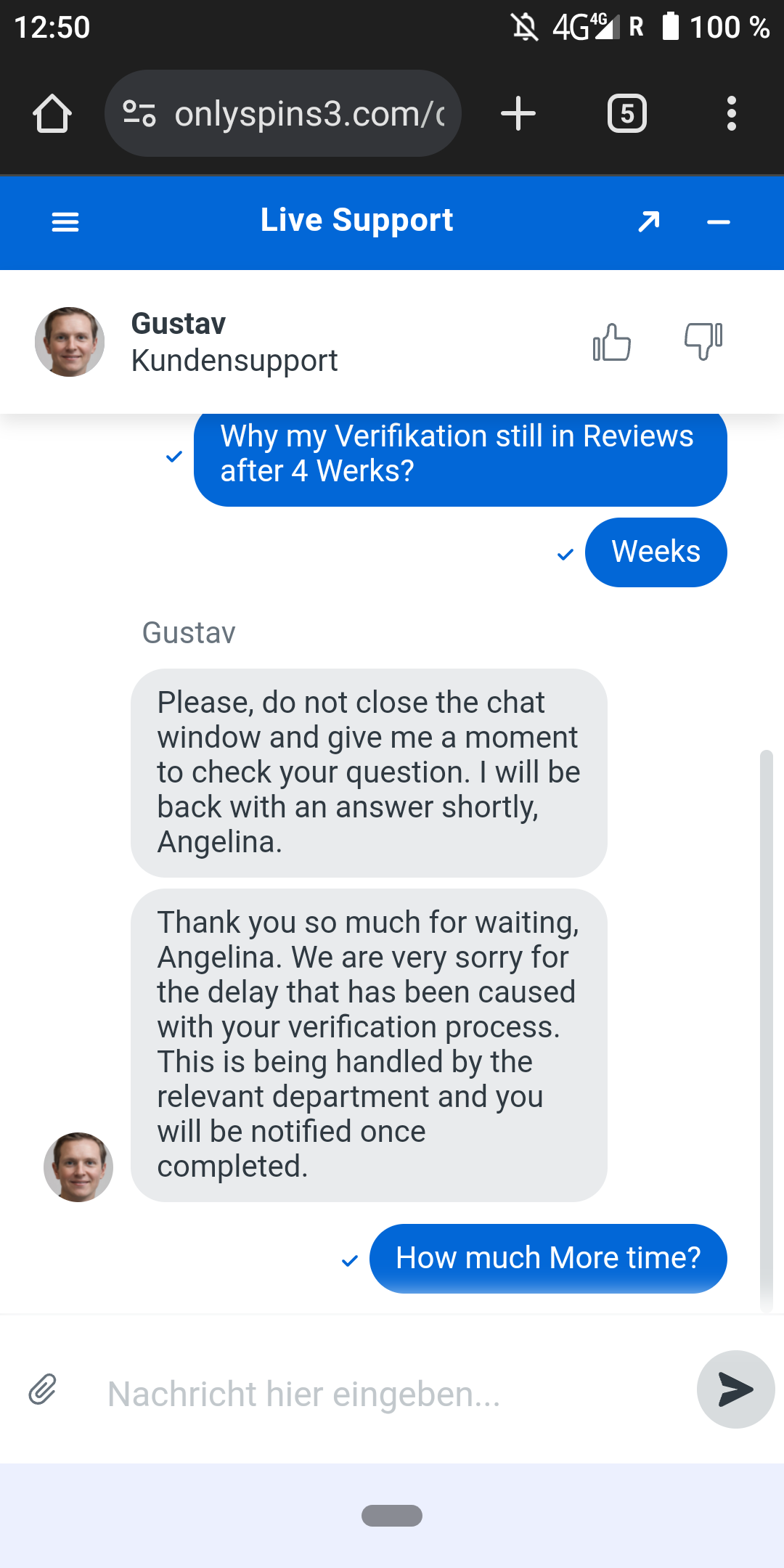Rate Gustav with thumbs up
The image size is (784, 1568).
click(x=611, y=342)
